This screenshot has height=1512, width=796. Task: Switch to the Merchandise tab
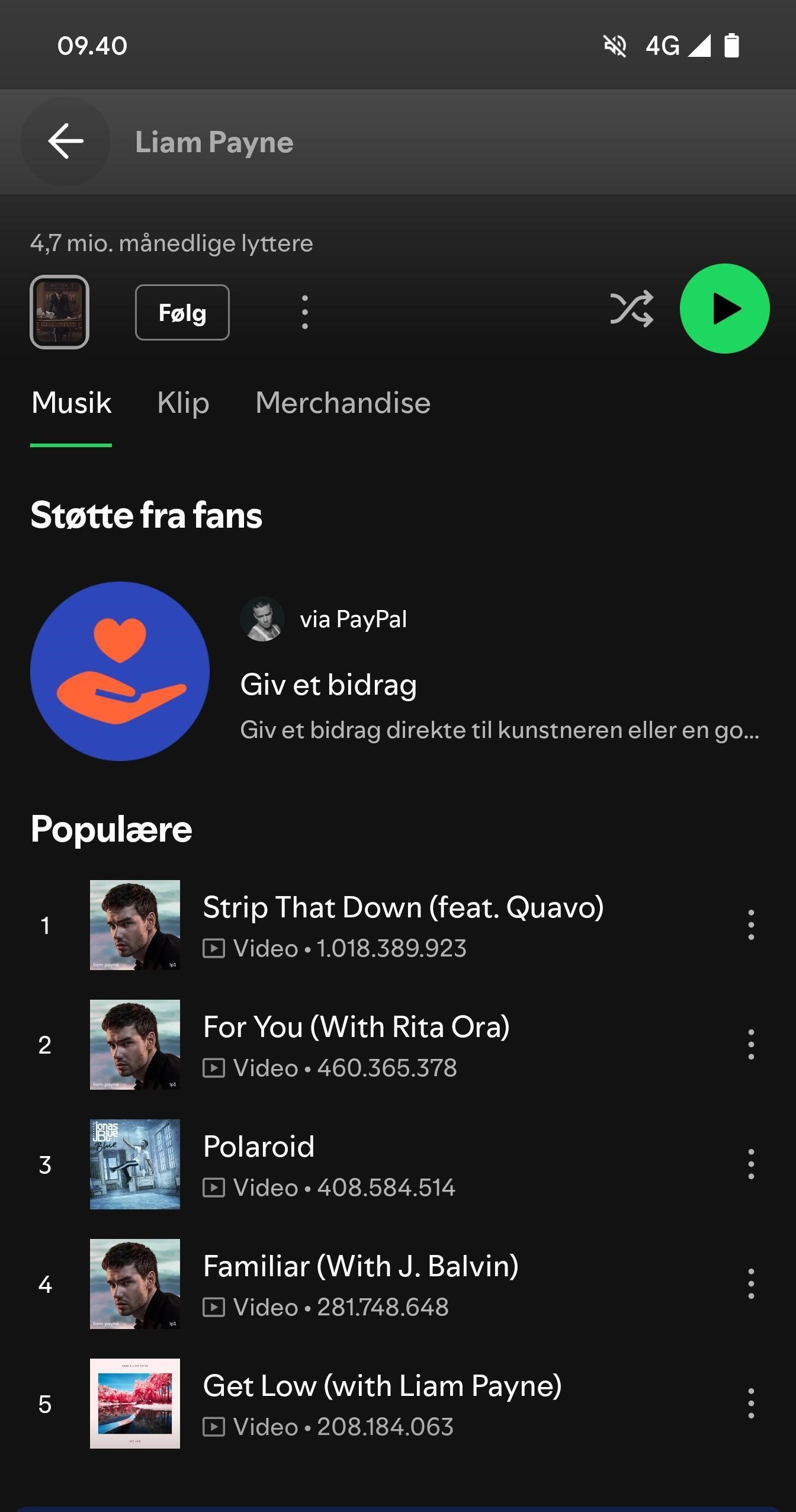click(342, 403)
